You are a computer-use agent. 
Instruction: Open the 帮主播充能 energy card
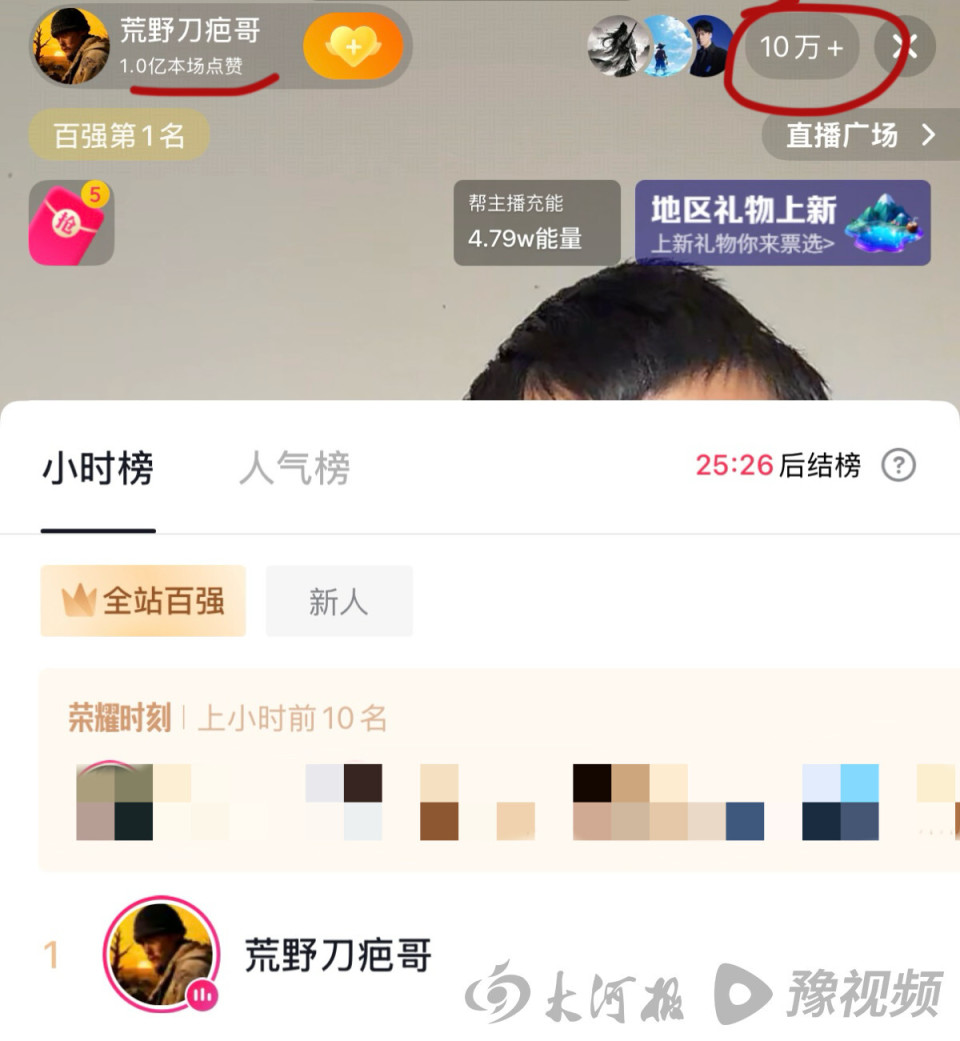[536, 222]
